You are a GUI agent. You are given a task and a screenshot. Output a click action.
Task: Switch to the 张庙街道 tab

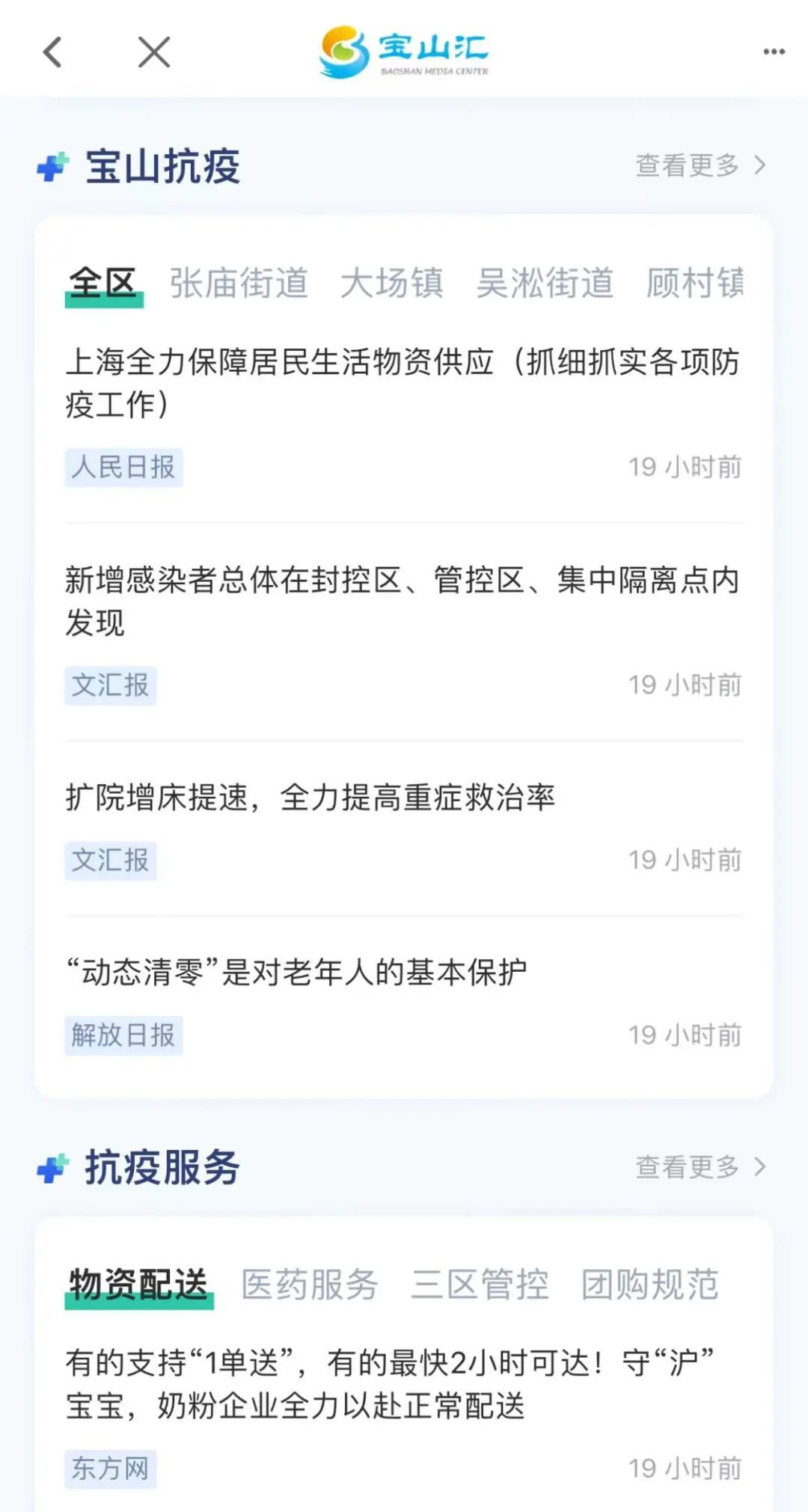tap(239, 284)
